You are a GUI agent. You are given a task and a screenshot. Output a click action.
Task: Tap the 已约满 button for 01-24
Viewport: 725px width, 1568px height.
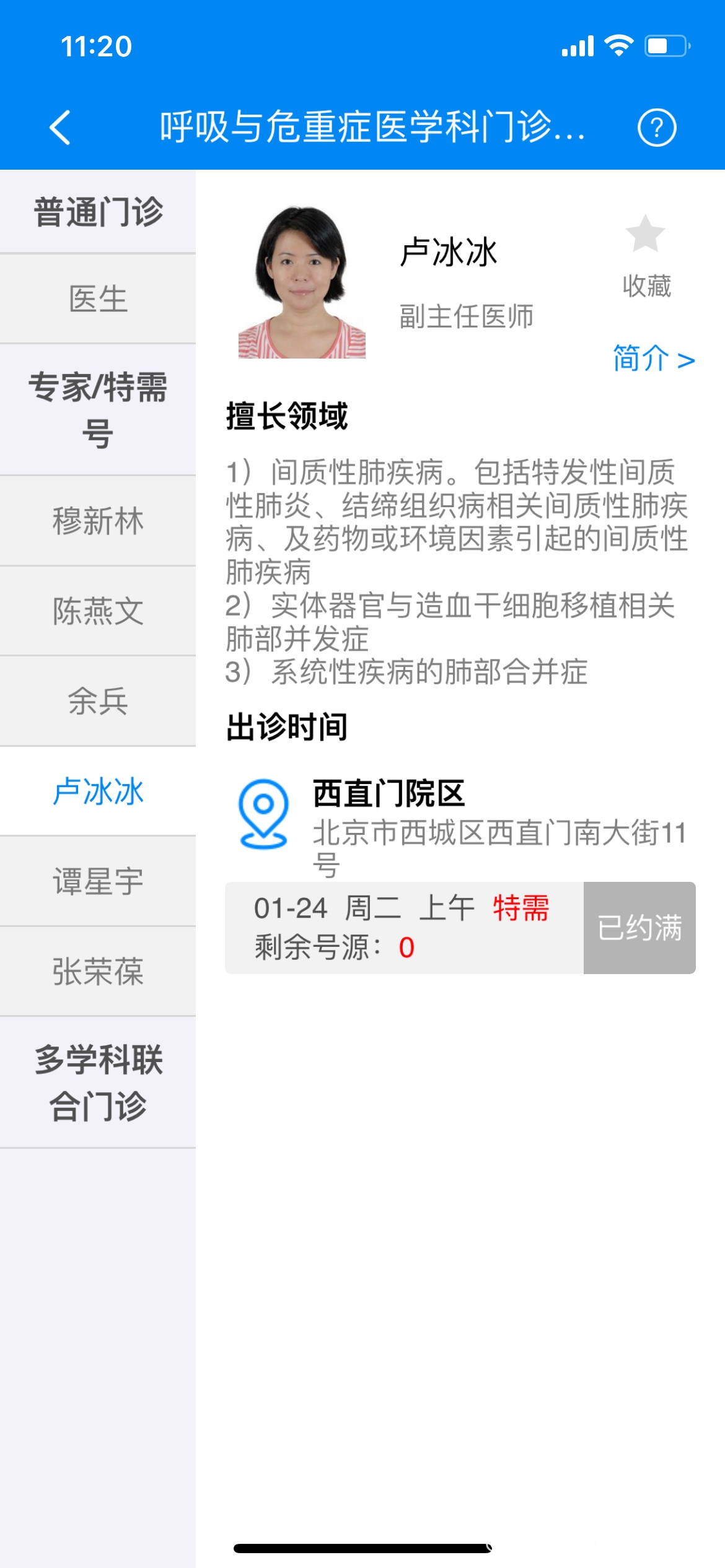pyautogui.click(x=639, y=928)
